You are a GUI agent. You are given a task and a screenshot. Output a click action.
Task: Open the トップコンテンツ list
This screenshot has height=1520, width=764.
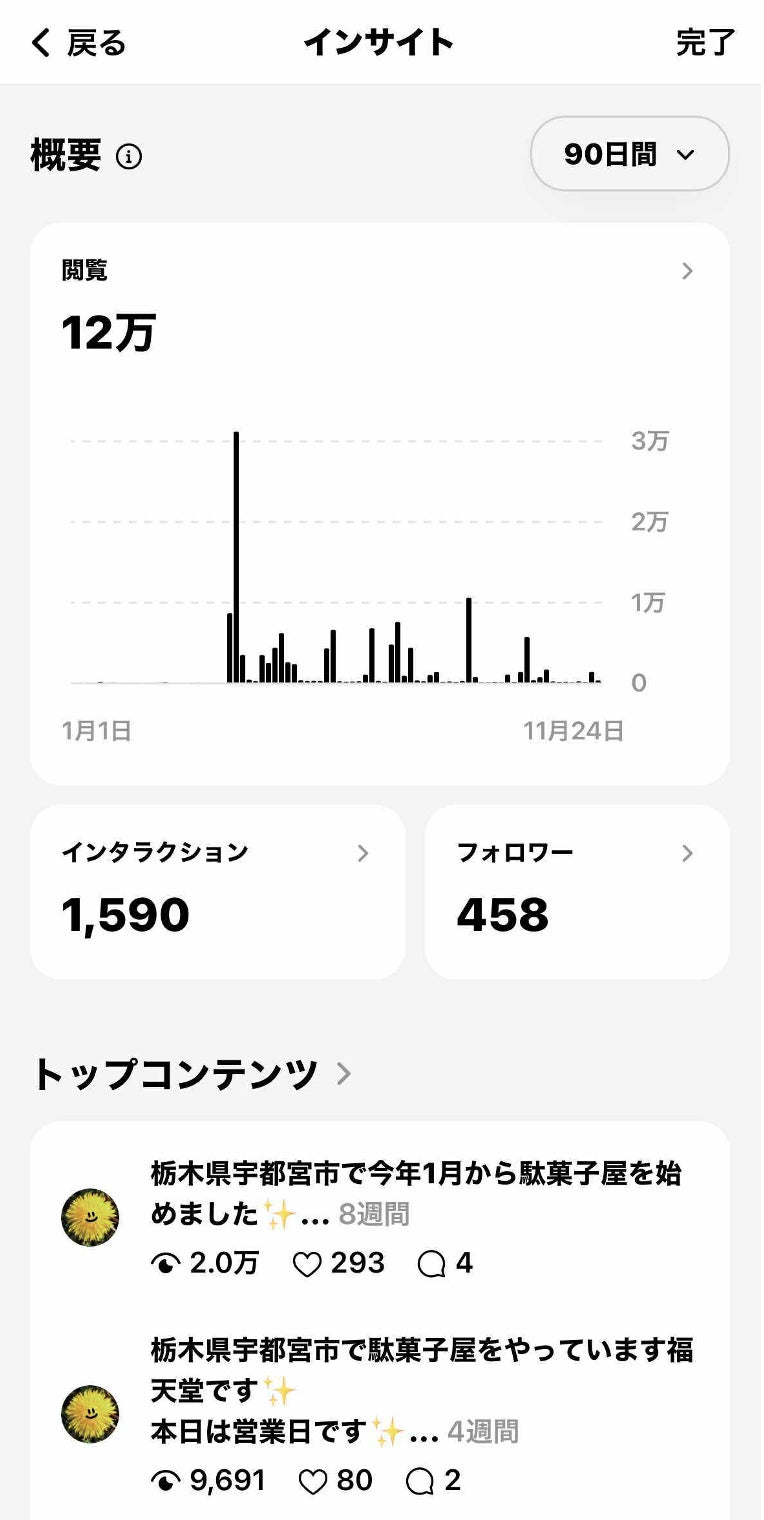coord(190,1074)
